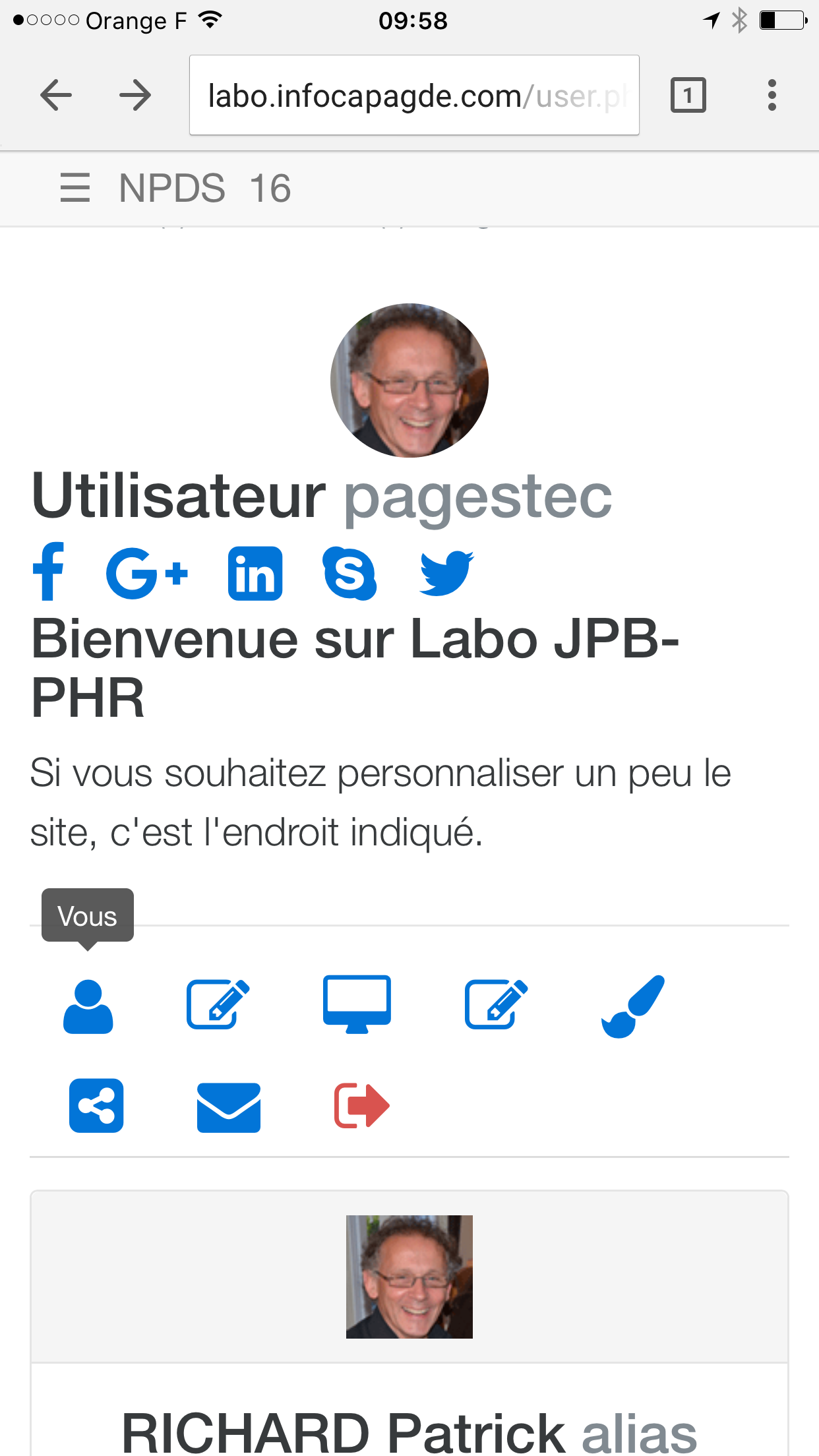
Task: Open the NPDS hamburger menu
Action: click(75, 188)
